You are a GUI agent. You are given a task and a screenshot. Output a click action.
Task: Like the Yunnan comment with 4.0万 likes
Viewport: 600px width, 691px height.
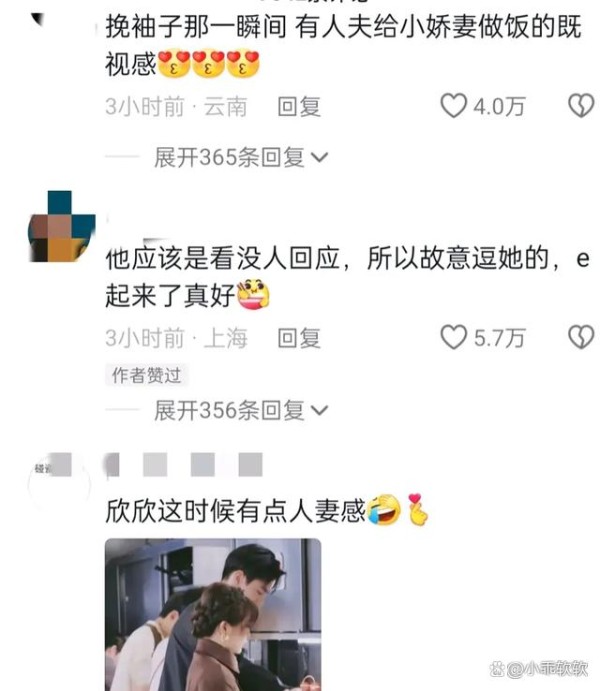pos(454,106)
